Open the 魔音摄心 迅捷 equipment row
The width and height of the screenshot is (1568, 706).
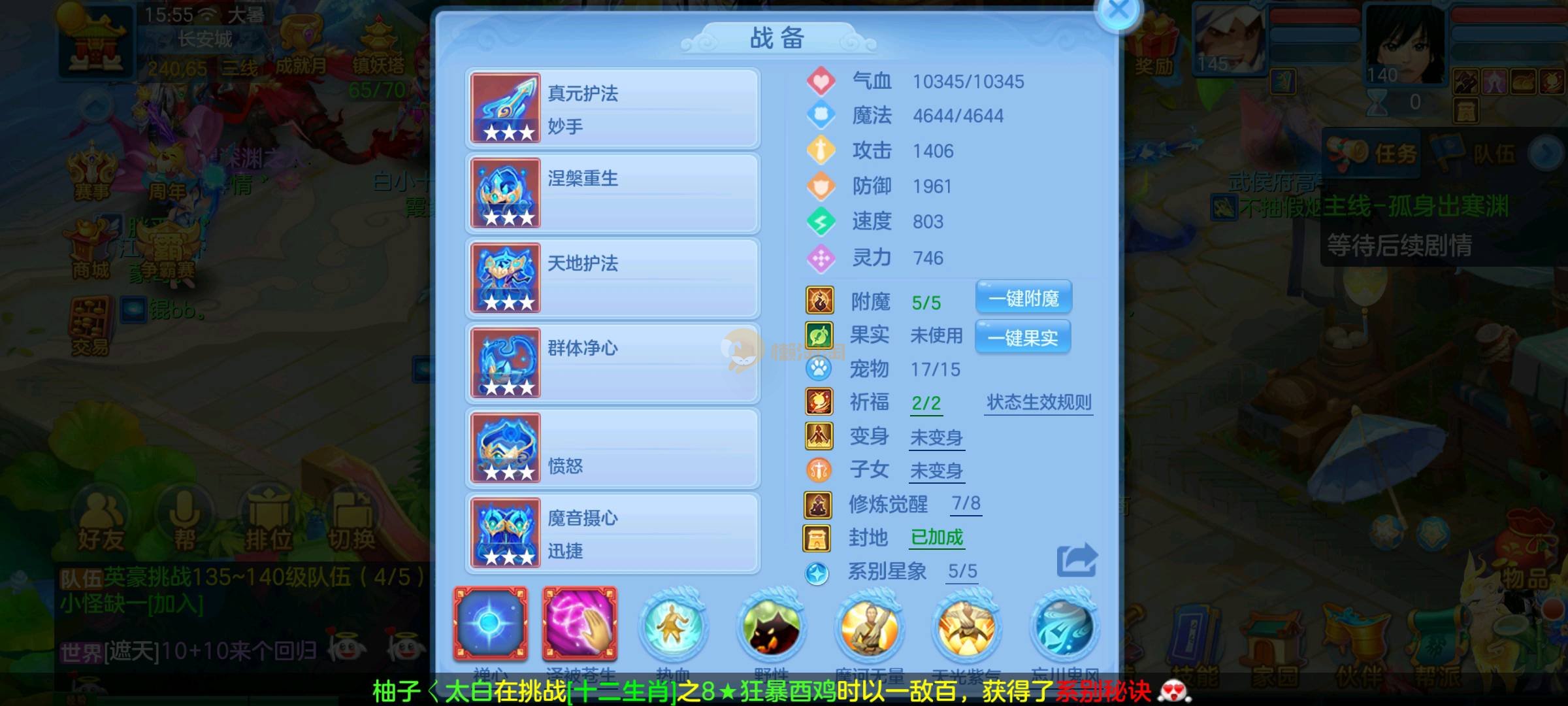(612, 533)
